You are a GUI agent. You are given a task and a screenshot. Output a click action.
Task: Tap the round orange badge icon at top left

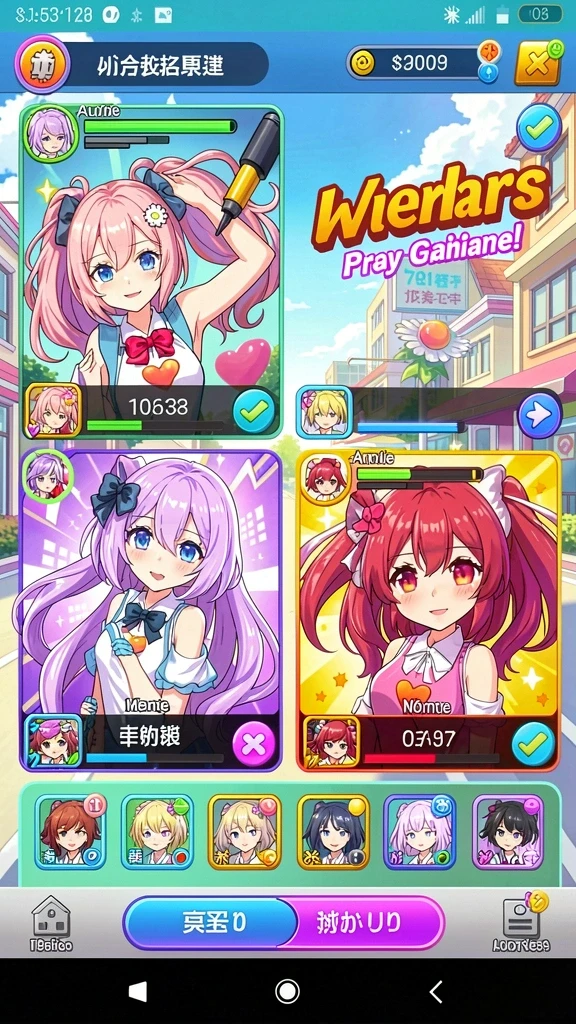coord(43,64)
